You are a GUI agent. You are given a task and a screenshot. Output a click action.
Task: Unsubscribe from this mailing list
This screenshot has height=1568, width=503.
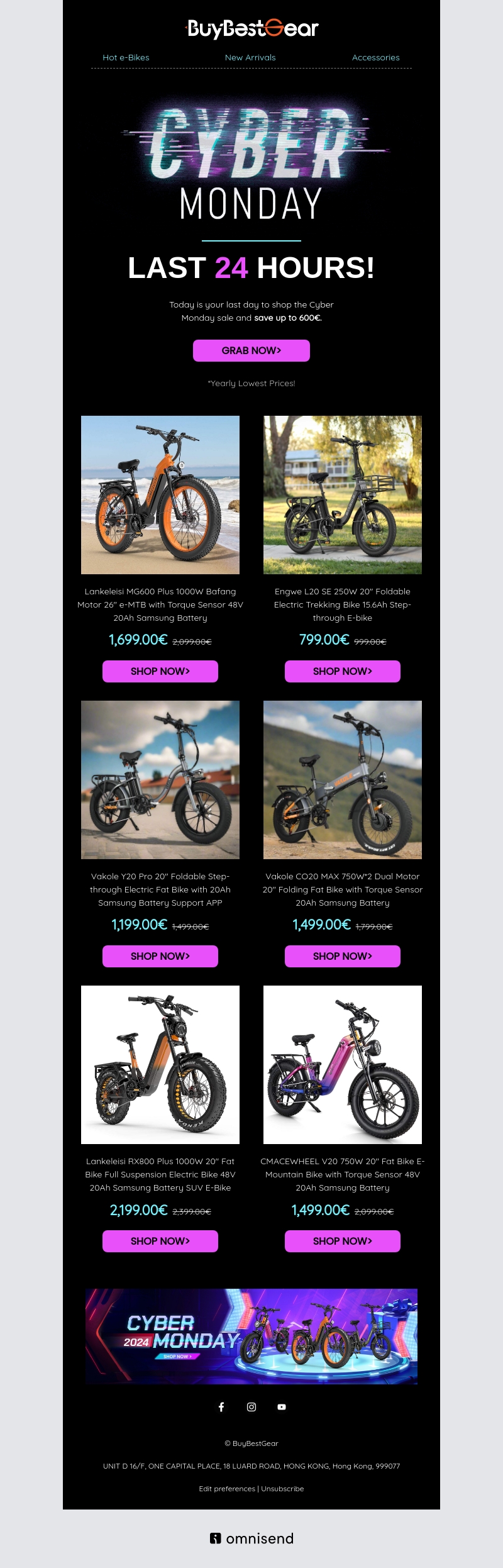tap(283, 1489)
